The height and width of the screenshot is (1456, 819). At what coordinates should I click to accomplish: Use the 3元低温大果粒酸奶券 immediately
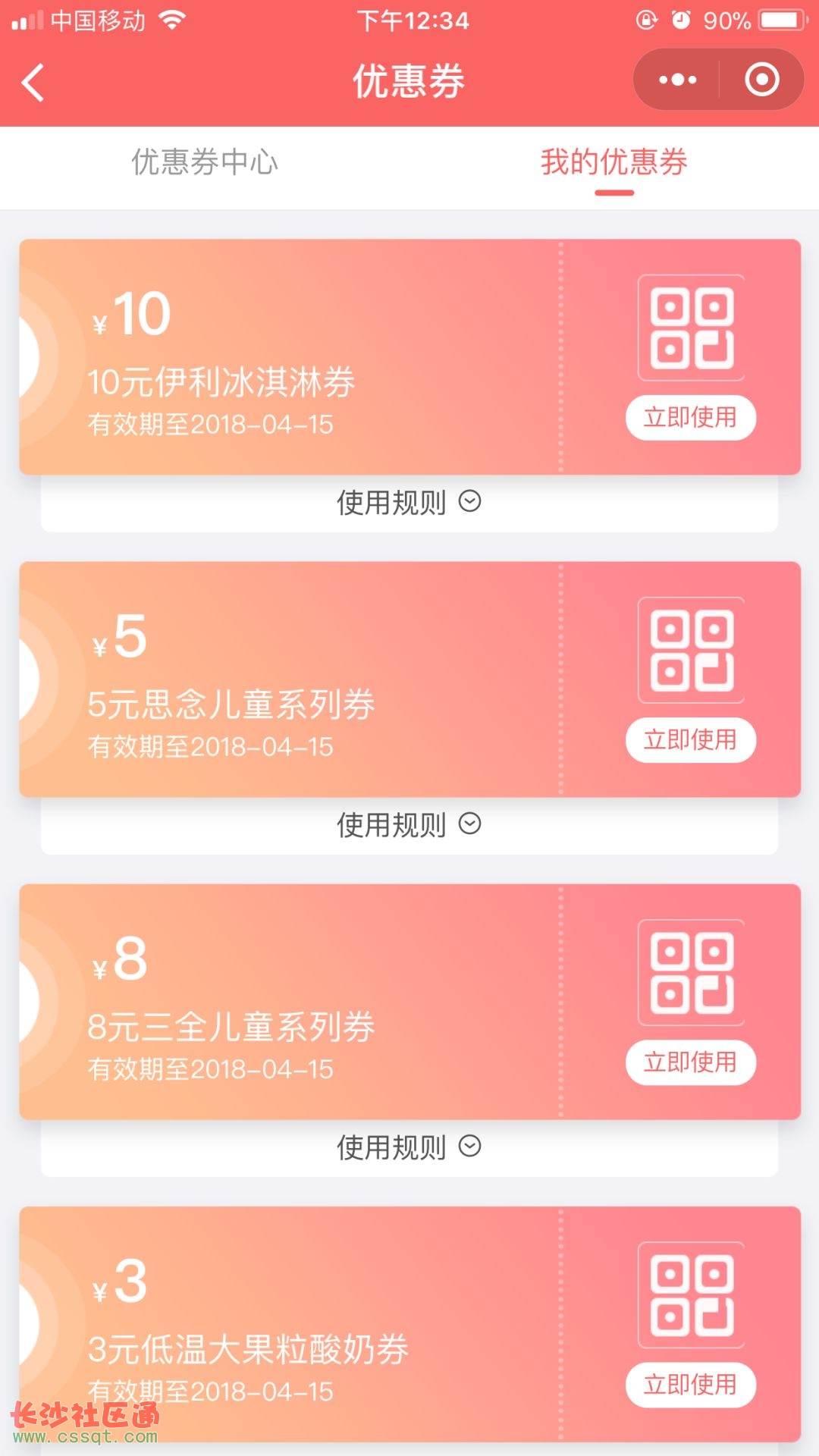point(690,1385)
